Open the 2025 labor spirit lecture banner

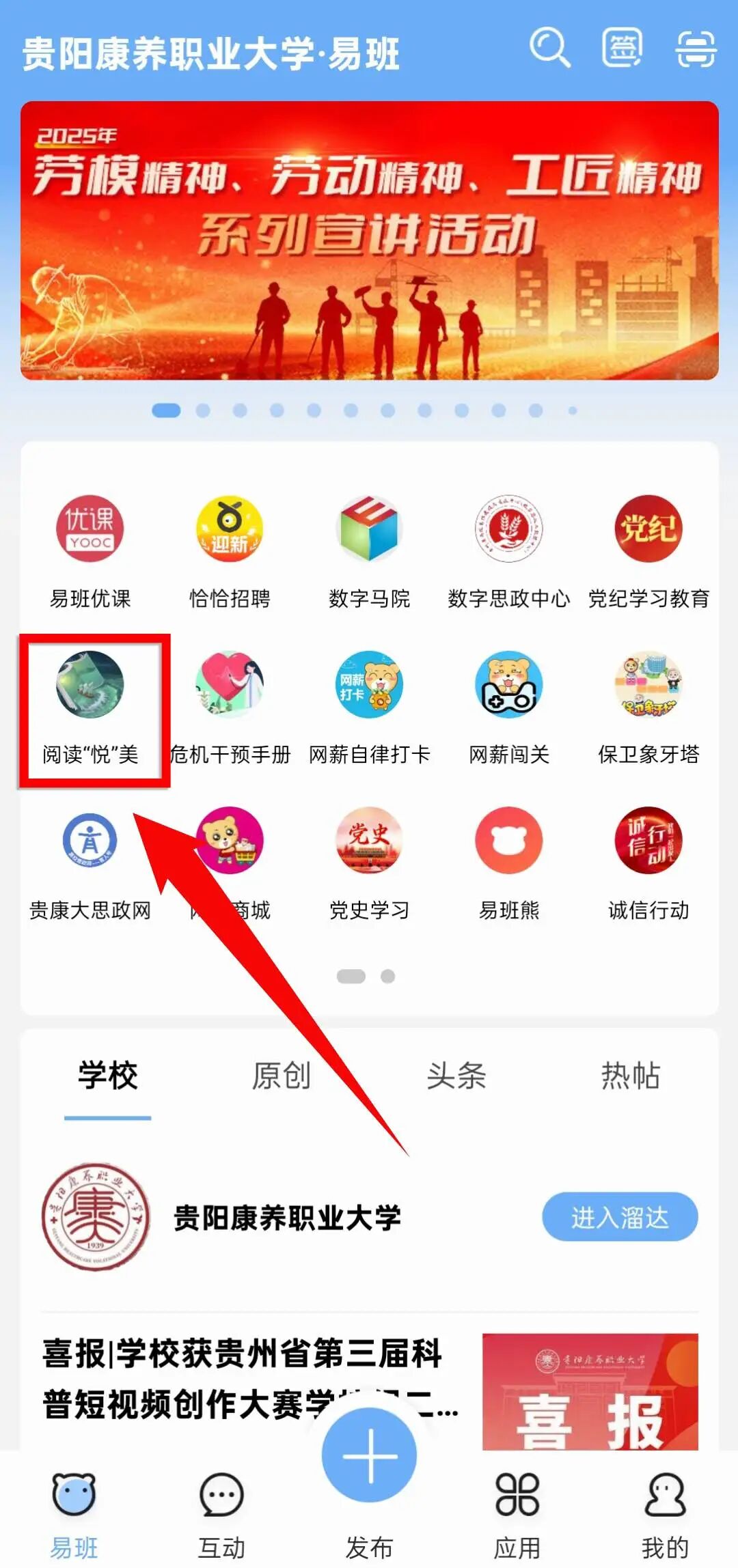(x=369, y=240)
